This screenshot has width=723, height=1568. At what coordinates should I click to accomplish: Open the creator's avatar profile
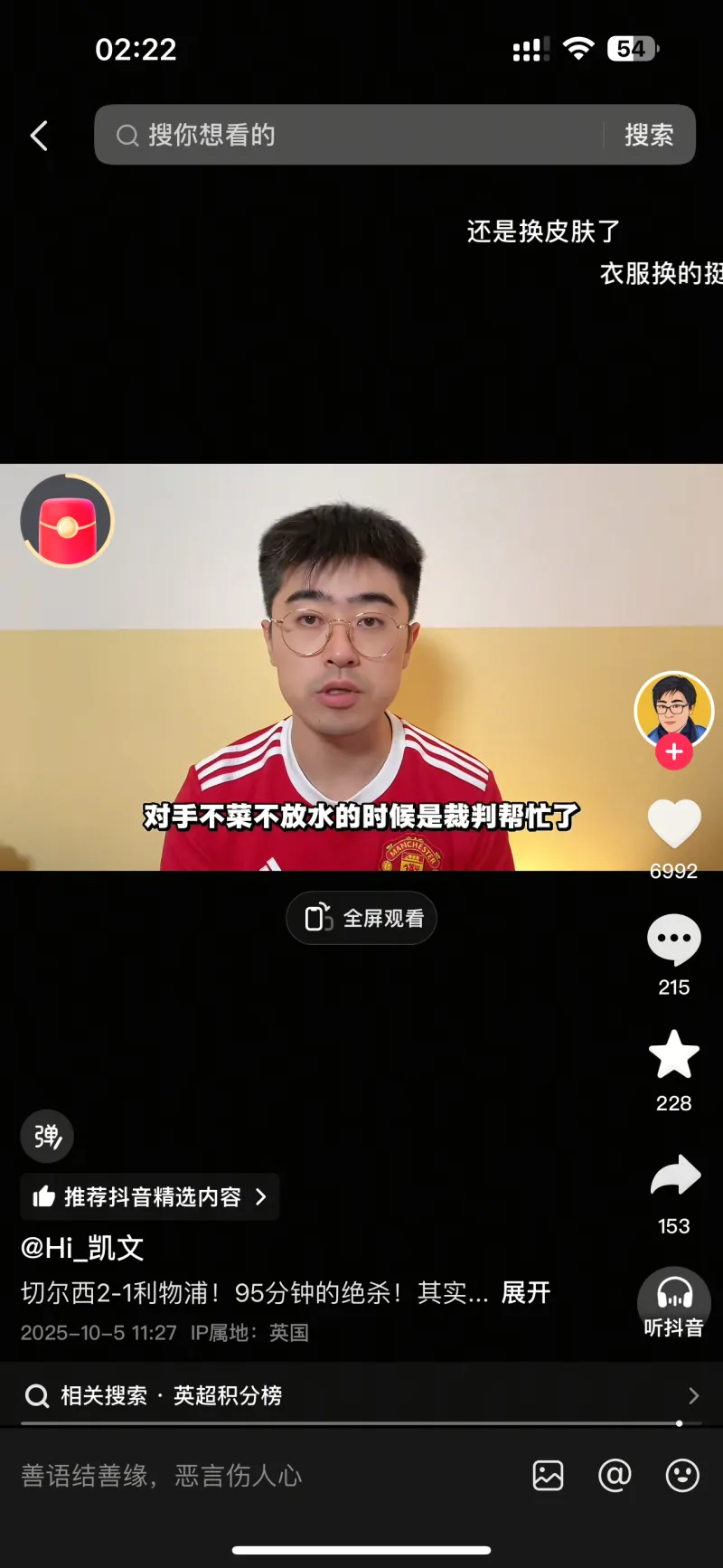click(x=673, y=709)
